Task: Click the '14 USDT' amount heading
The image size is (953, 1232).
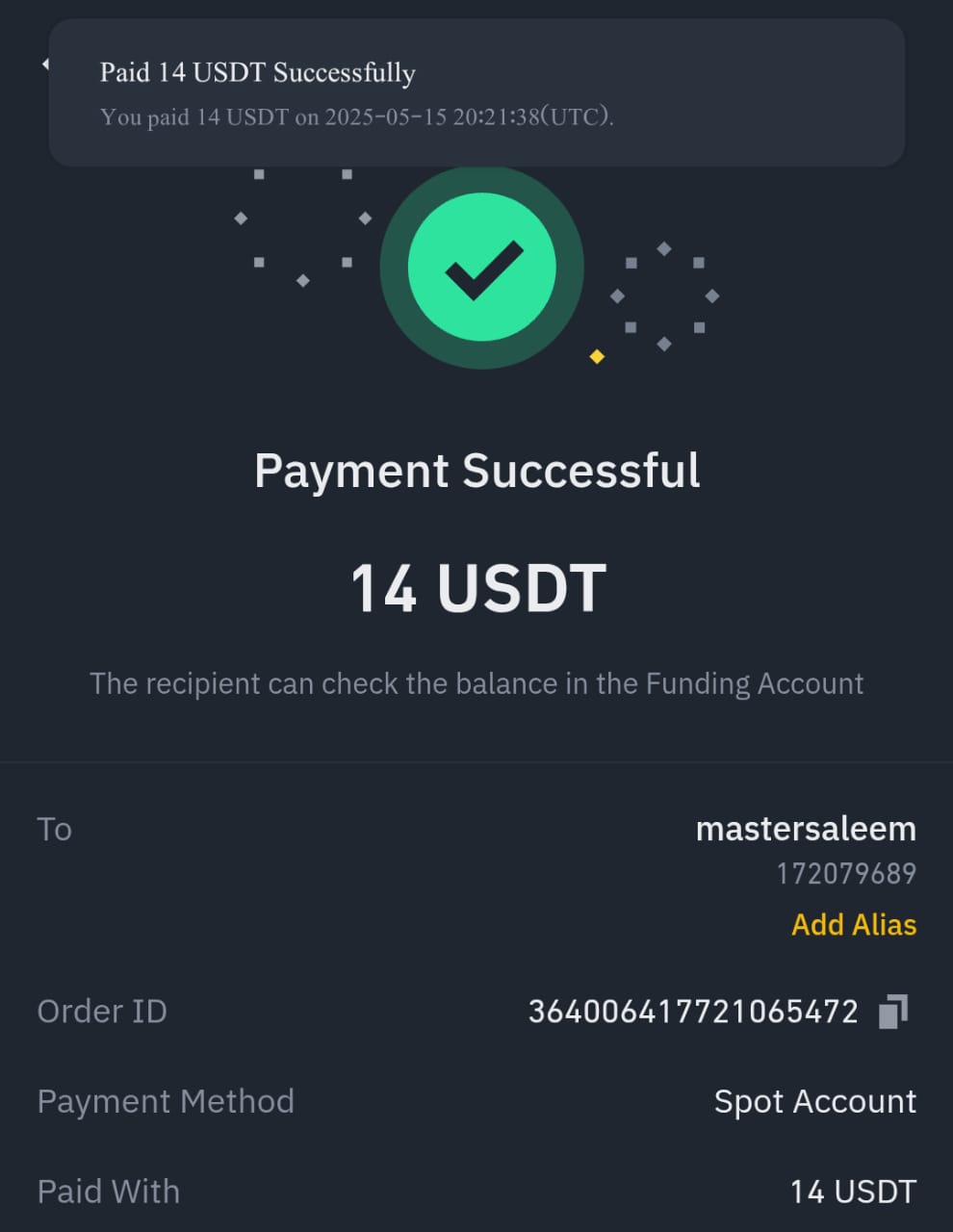Action: pos(478,587)
